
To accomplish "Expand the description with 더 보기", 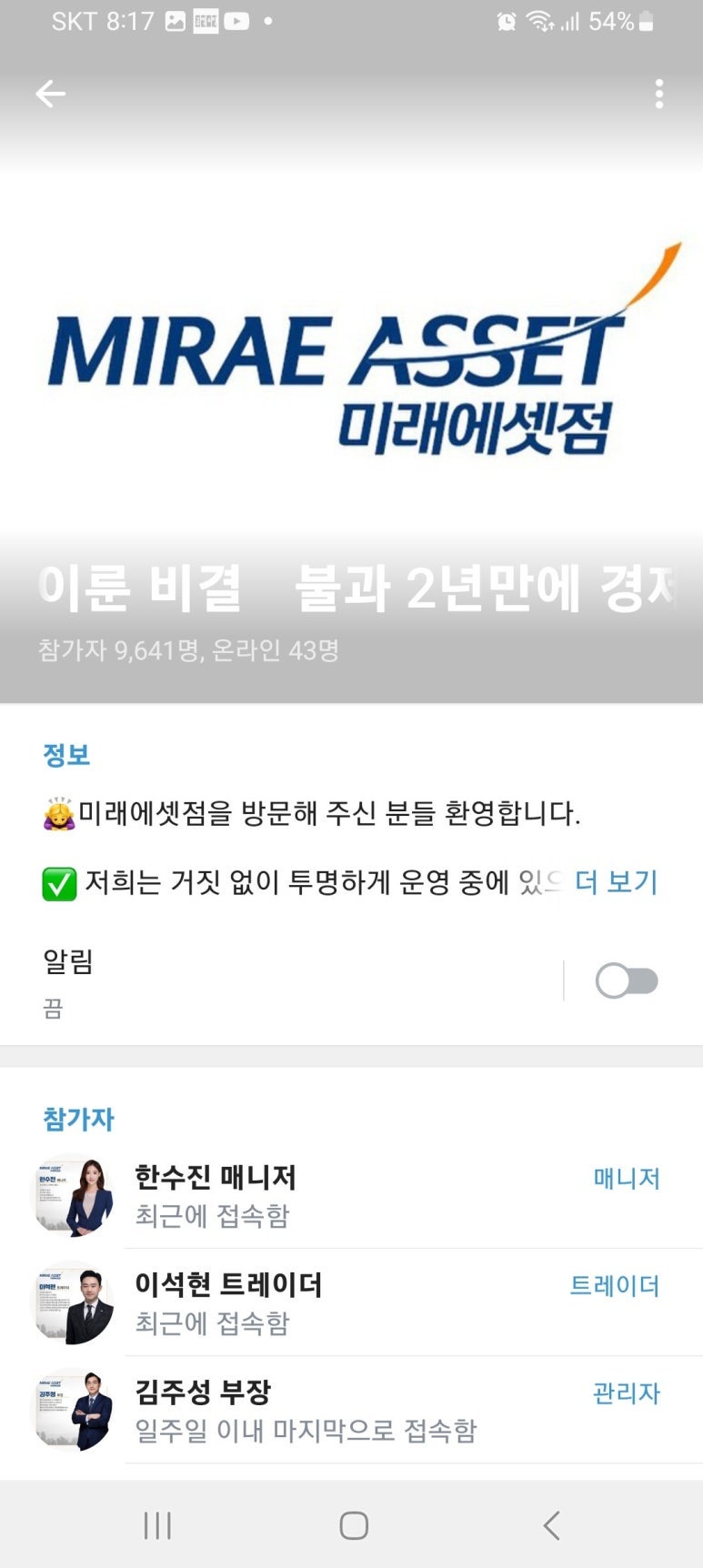I will click(616, 882).
